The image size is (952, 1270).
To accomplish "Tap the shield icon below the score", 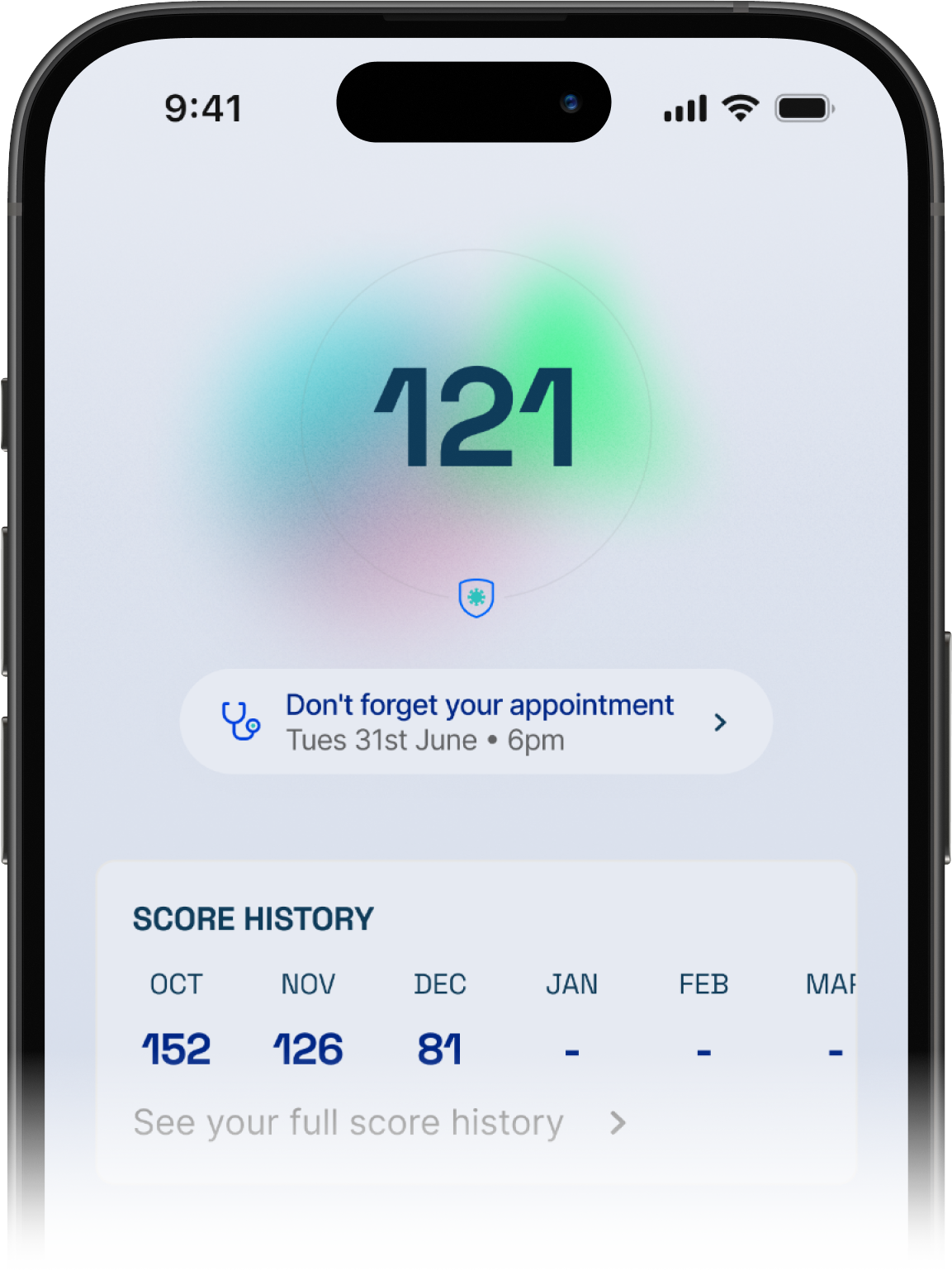I will pyautogui.click(x=476, y=598).
